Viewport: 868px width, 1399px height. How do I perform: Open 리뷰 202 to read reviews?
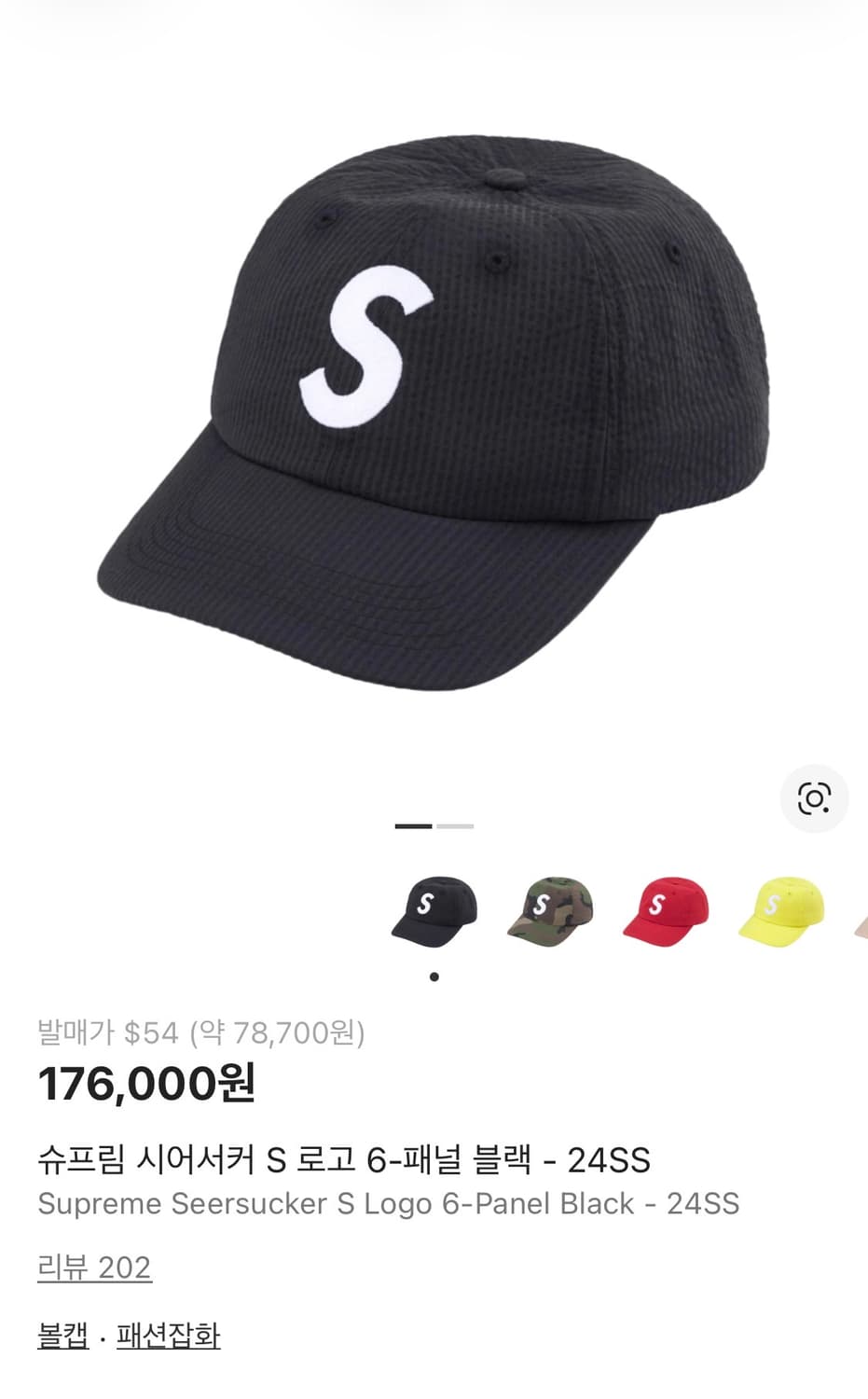pyautogui.click(x=94, y=1266)
